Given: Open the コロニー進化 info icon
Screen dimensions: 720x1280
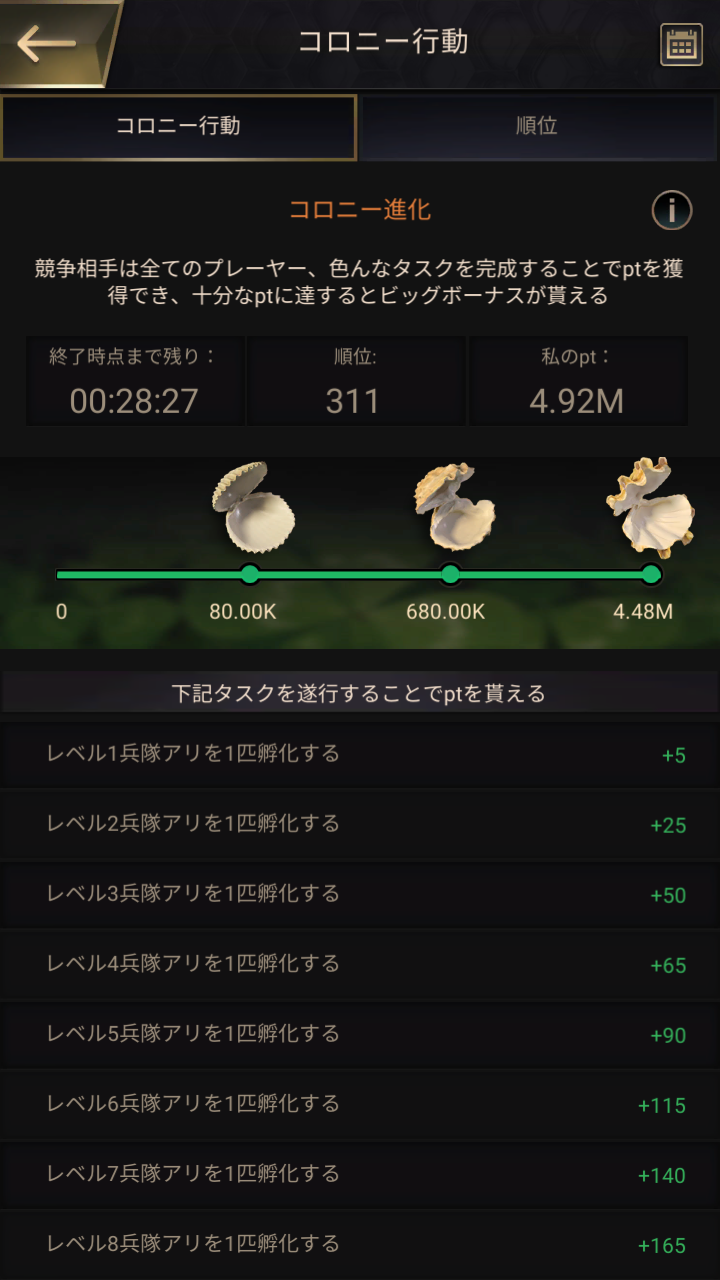Looking at the screenshot, I should tap(672, 210).
